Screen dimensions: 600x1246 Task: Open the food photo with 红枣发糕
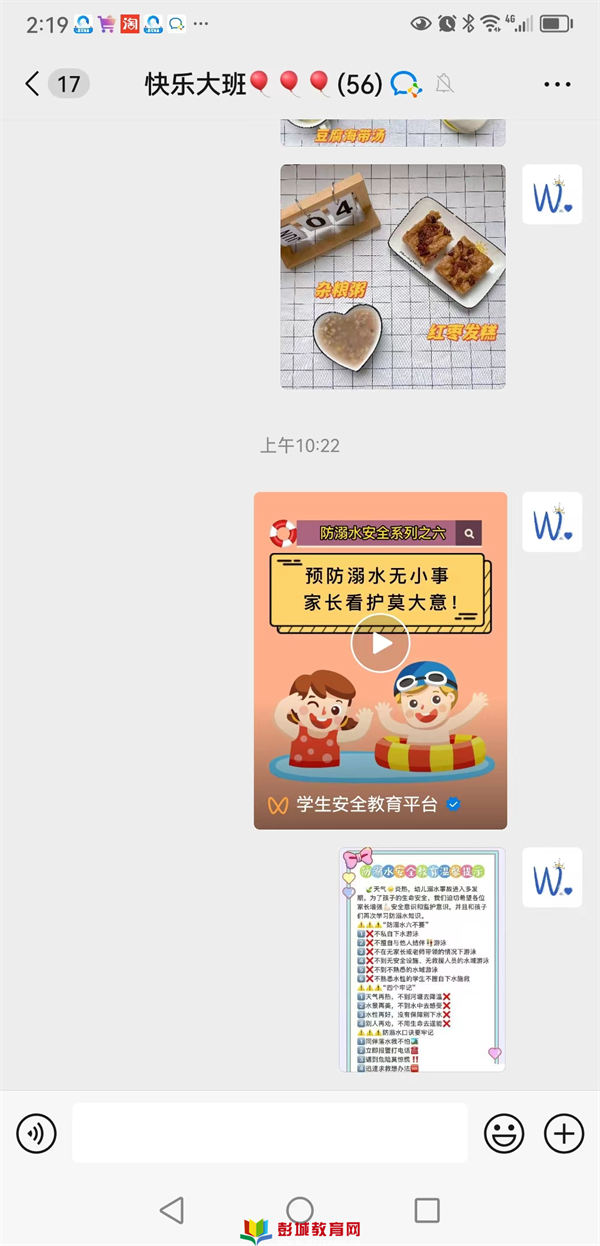click(x=392, y=276)
